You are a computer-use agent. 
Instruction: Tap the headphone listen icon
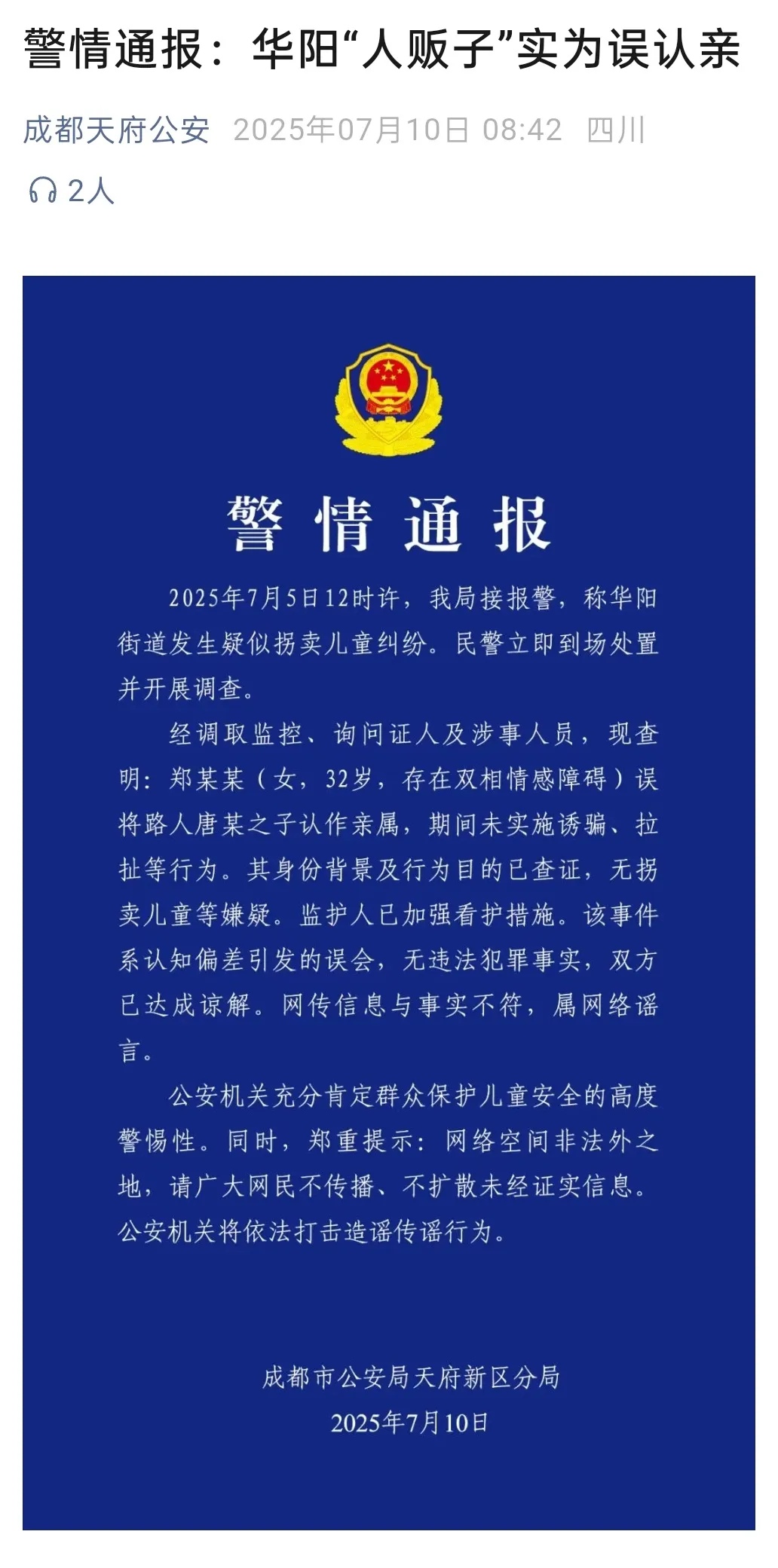coord(43,191)
